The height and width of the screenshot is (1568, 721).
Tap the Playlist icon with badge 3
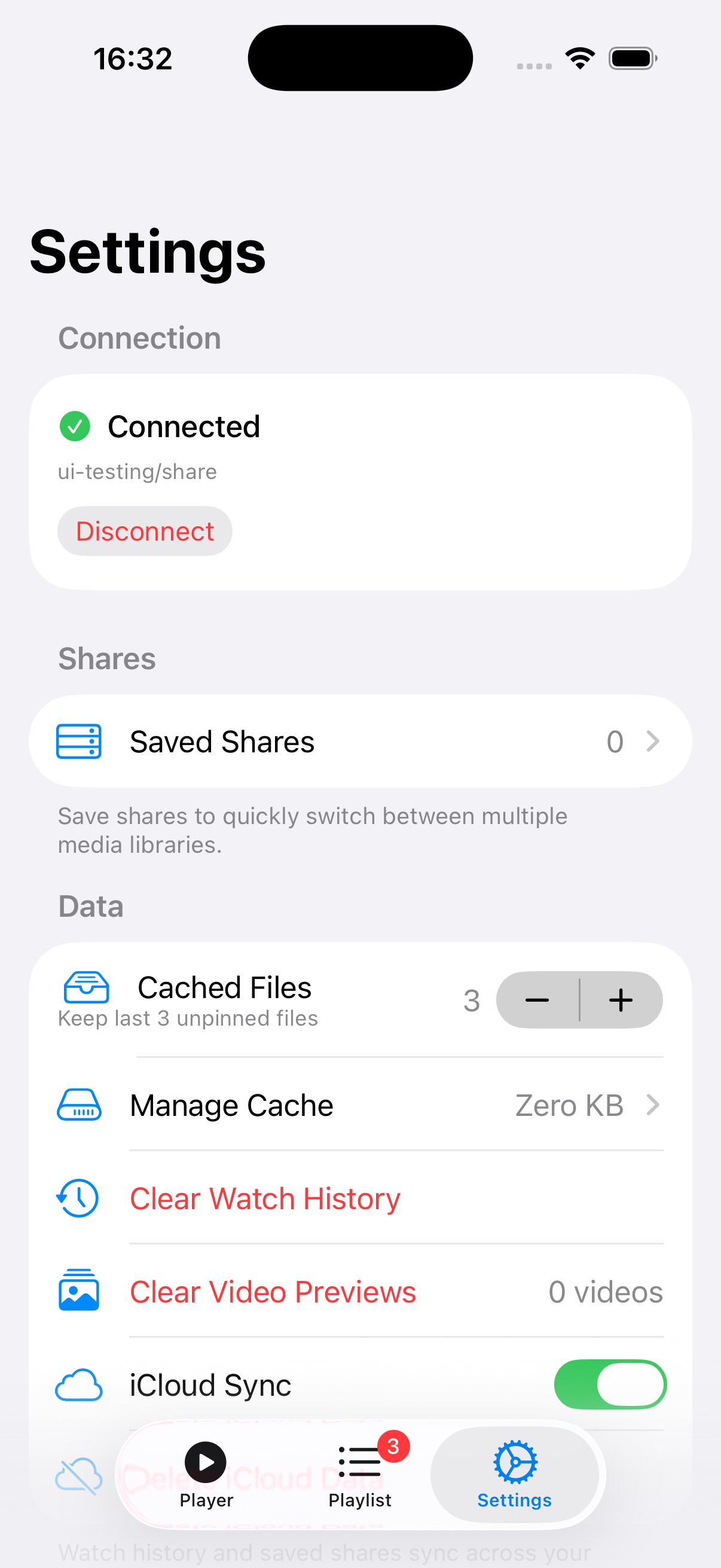359,1462
